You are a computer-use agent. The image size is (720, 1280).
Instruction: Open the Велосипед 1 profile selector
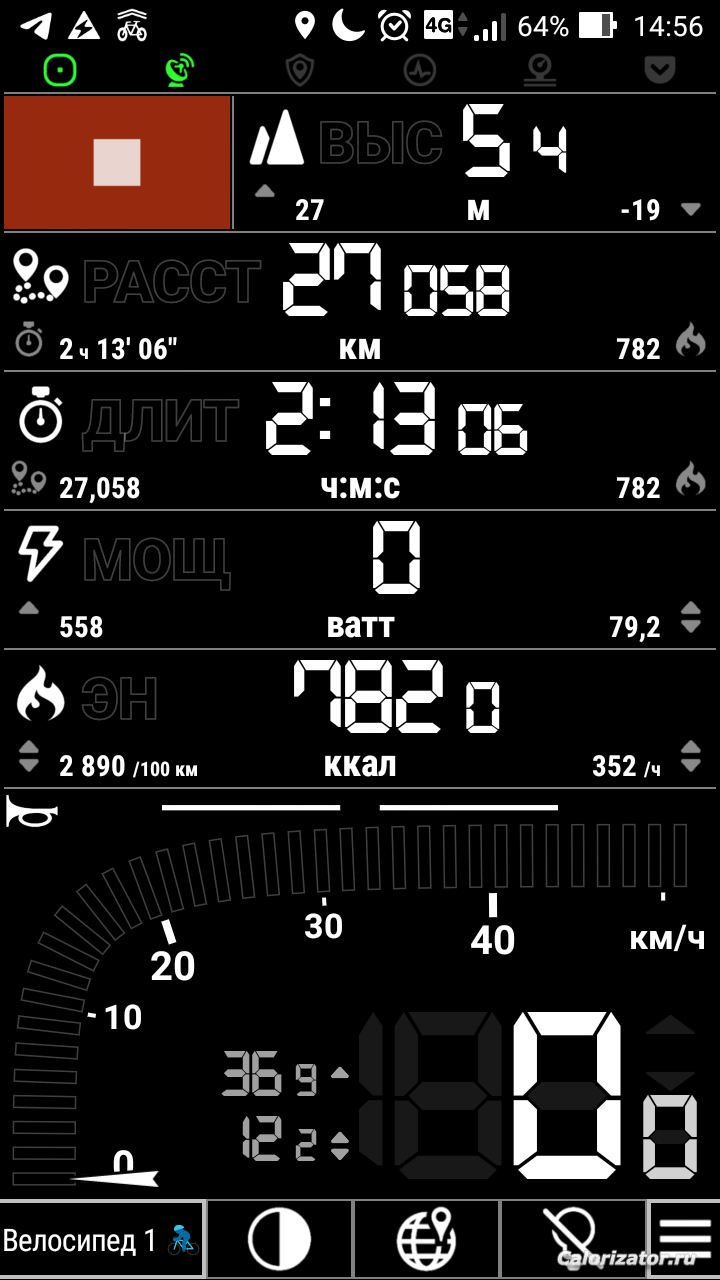102,1241
